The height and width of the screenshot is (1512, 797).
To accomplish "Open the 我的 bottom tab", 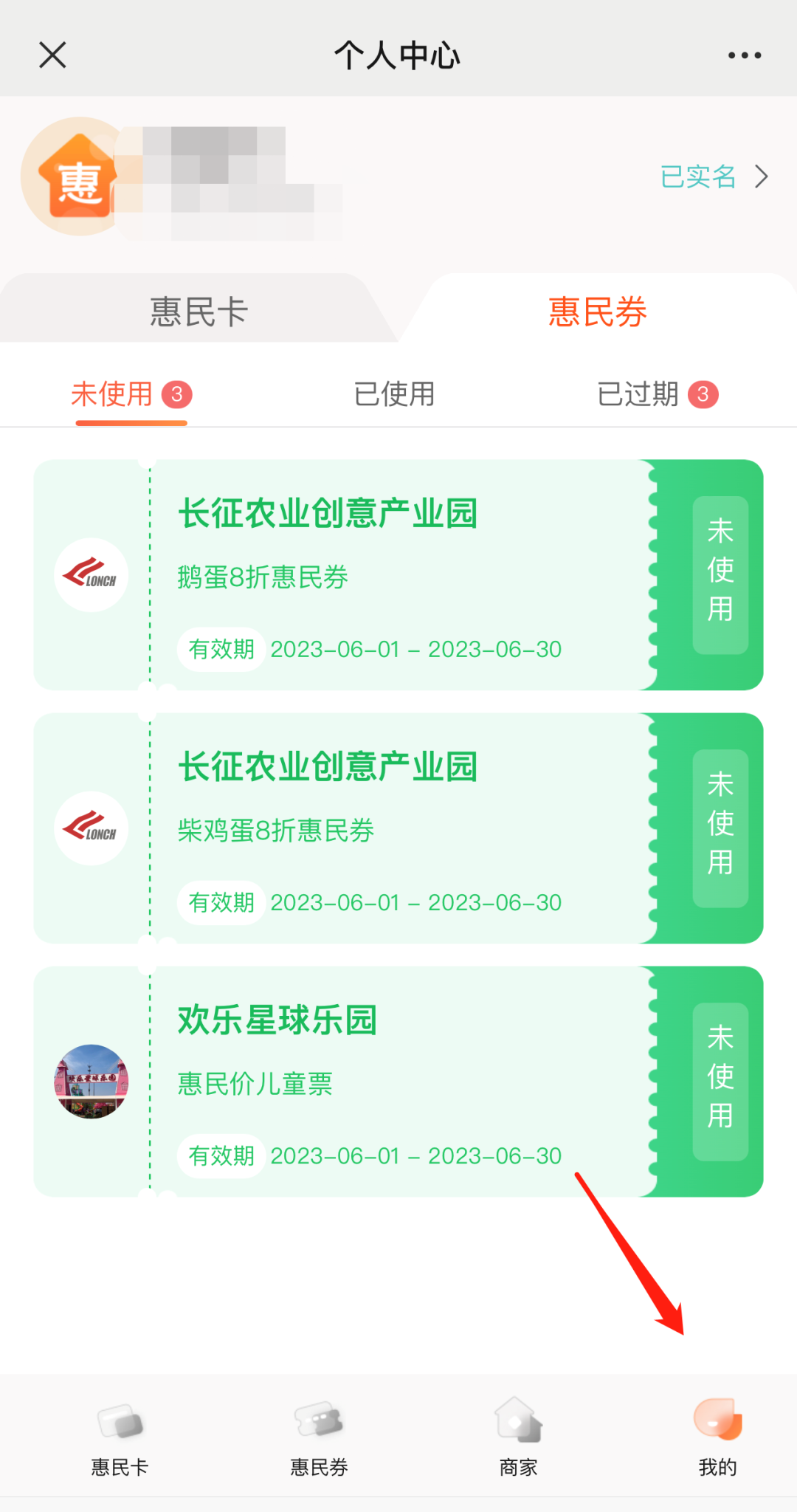I will (717, 1436).
